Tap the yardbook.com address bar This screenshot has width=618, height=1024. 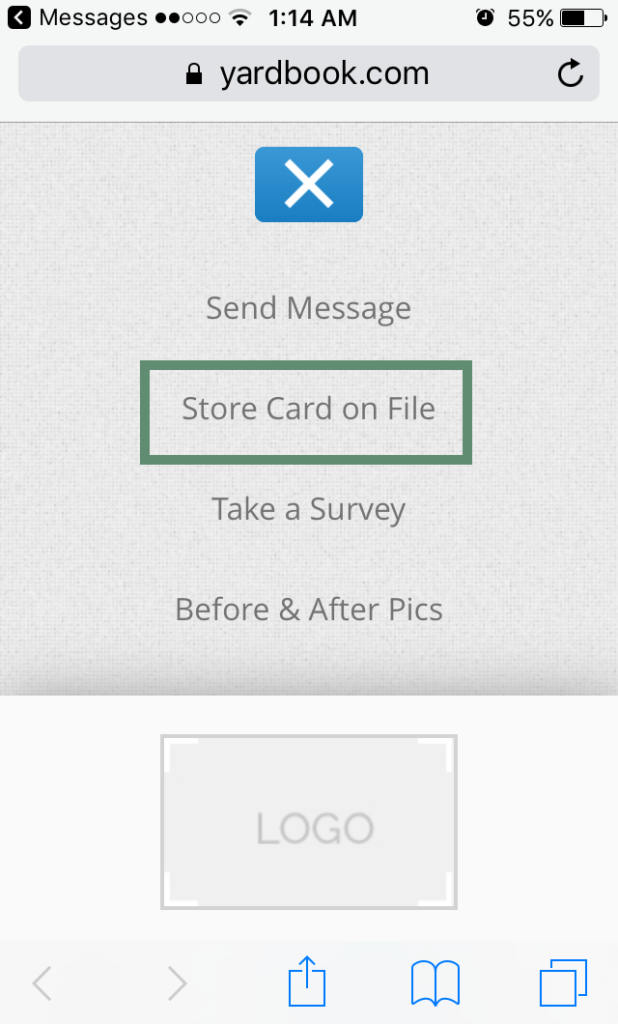[x=308, y=73]
